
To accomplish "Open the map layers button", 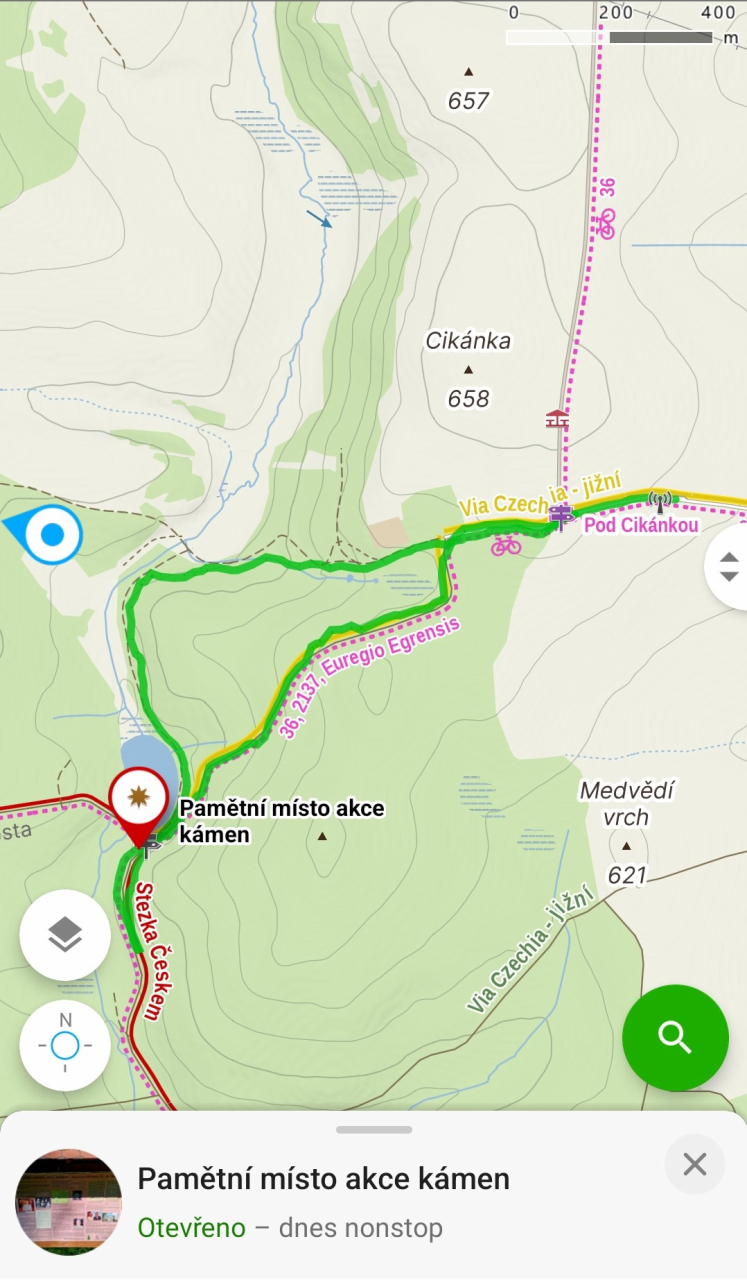I will 65,935.
